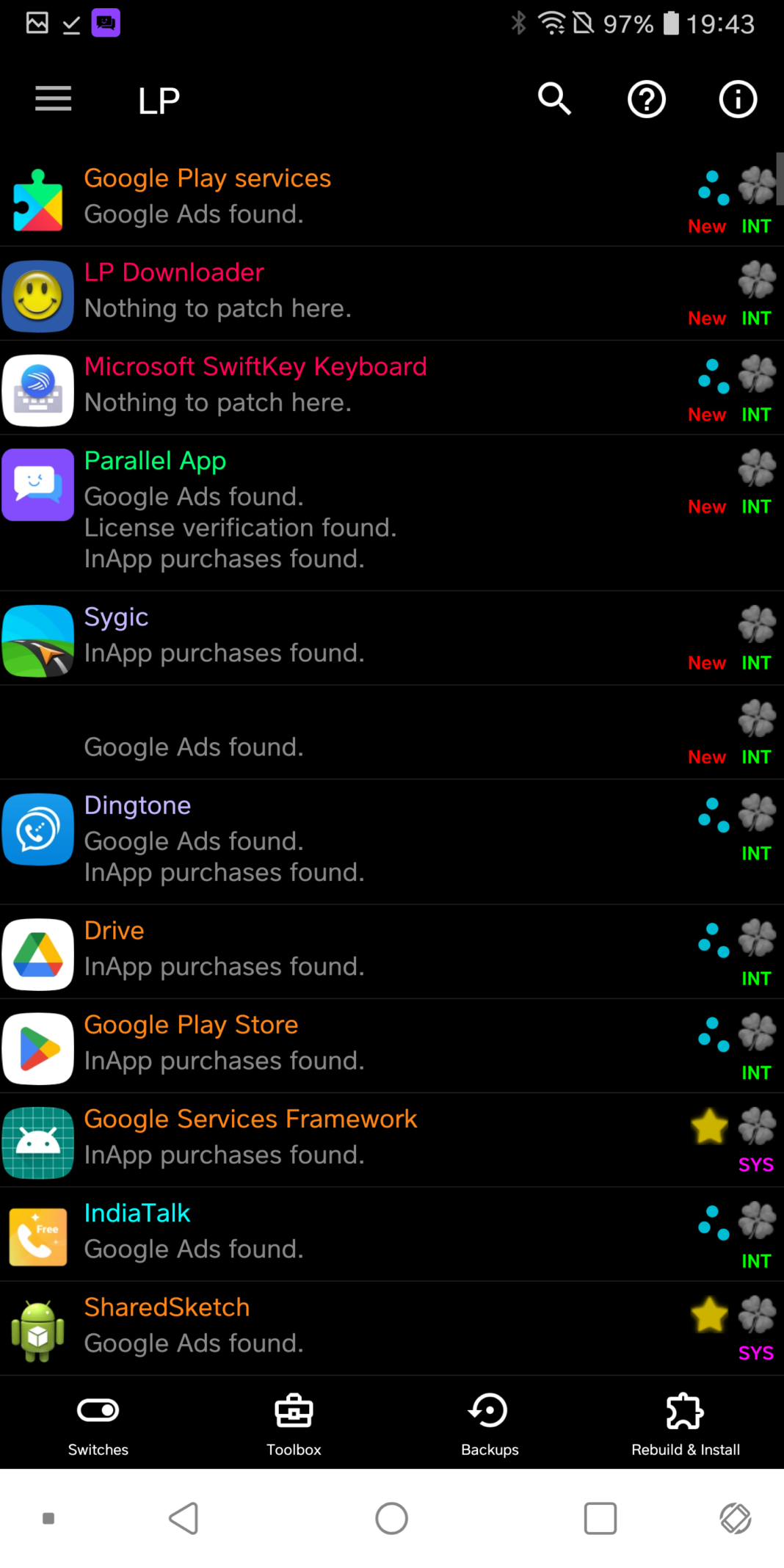
Task: Open Rebuild & Install
Action: (x=685, y=1423)
